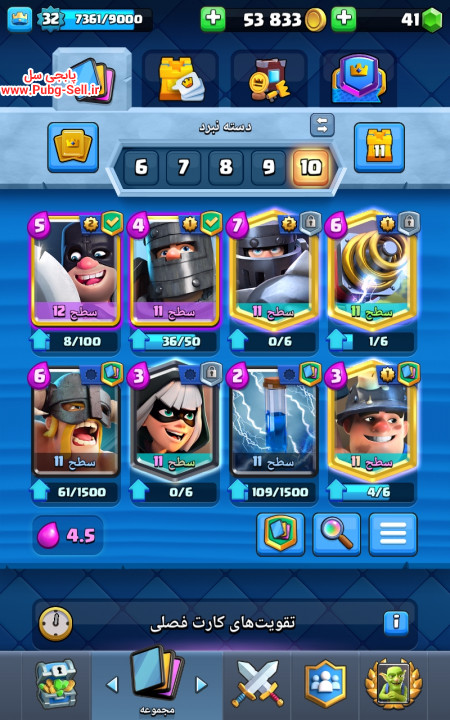Add gems with the green plus button

click(x=343, y=19)
